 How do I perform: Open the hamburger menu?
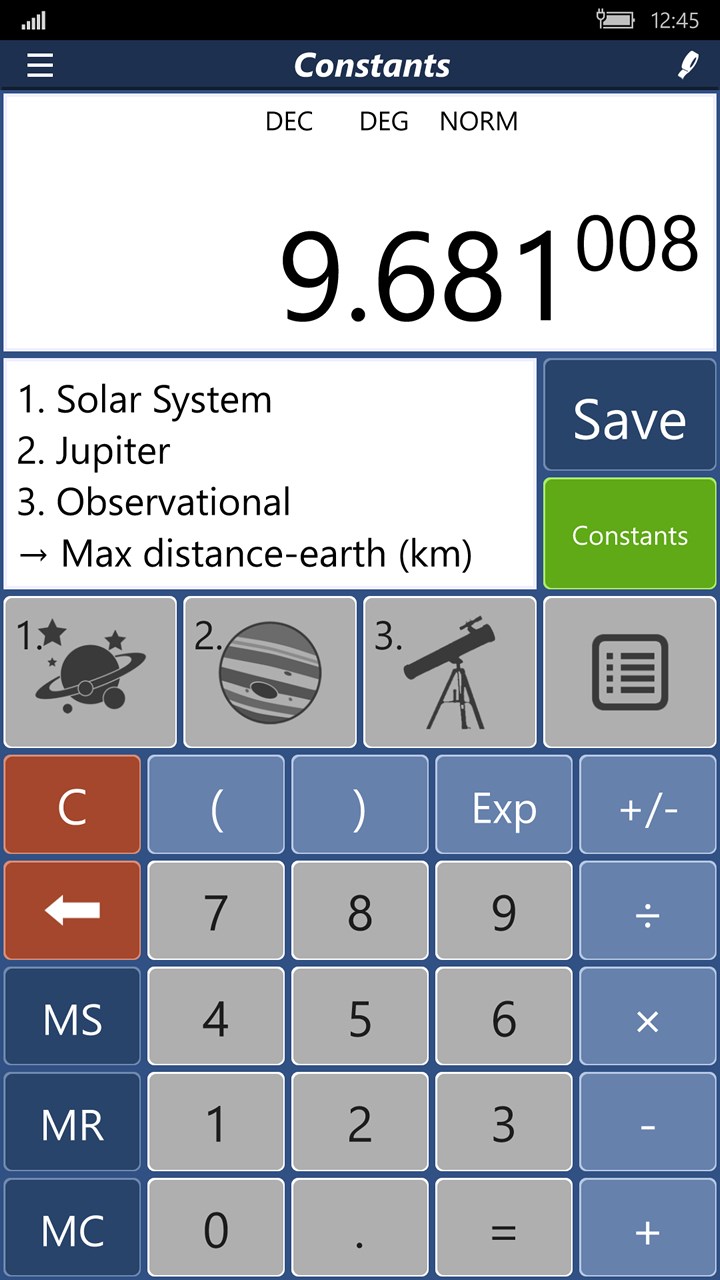40,65
